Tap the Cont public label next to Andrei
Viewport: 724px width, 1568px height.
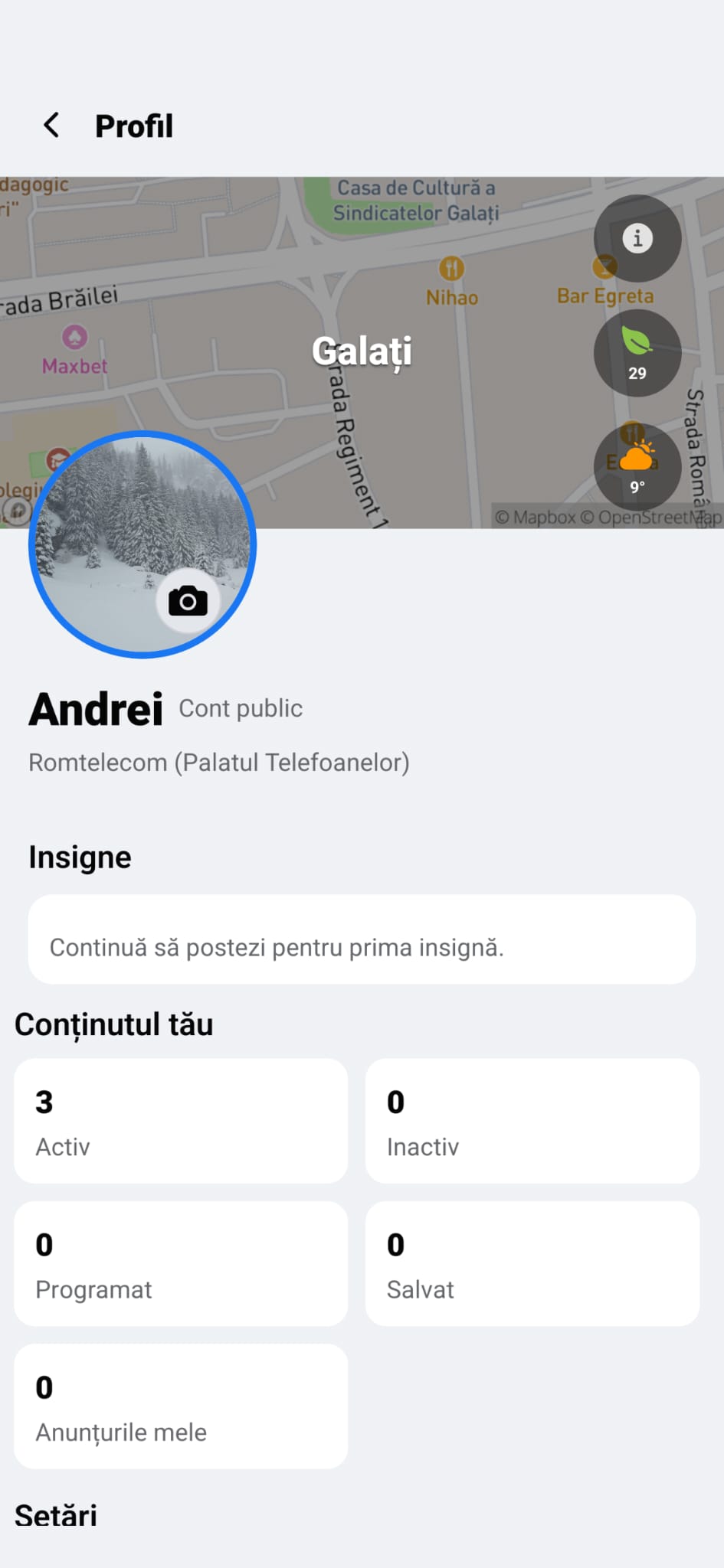click(x=240, y=708)
